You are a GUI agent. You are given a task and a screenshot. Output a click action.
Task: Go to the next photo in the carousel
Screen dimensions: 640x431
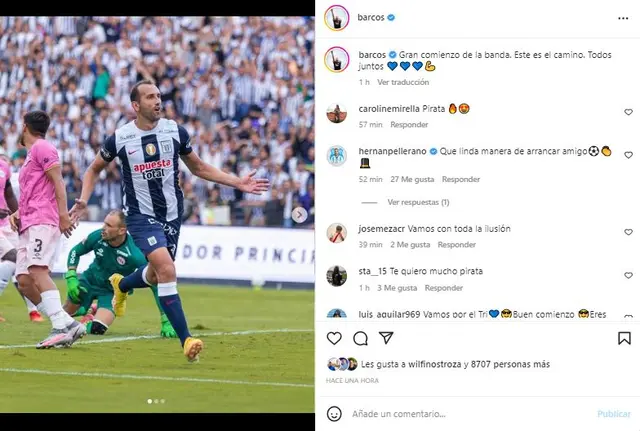coord(299,215)
